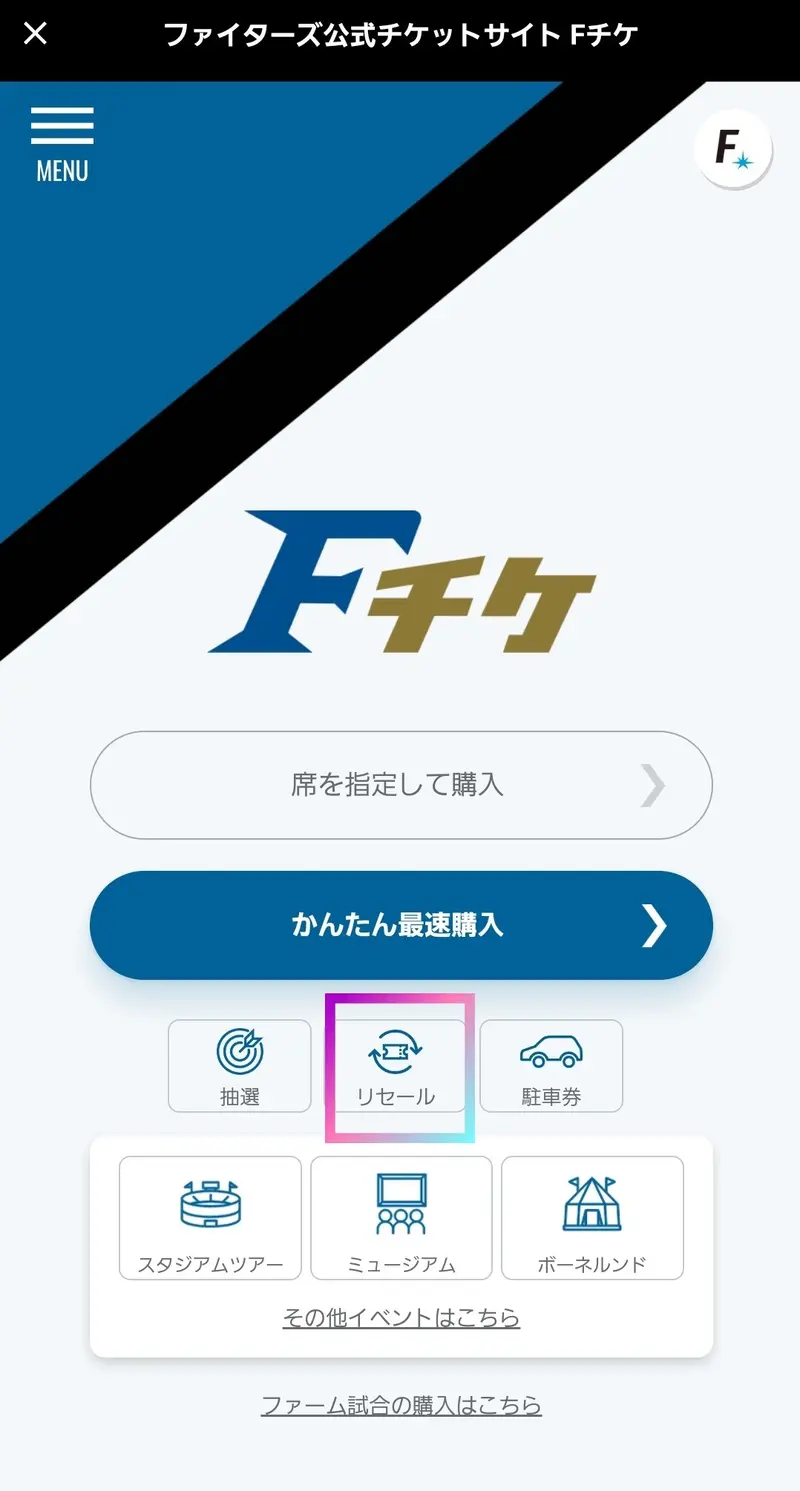
Task: Follow the ファーム試合の購入はこちら link
Action: [x=401, y=1405]
